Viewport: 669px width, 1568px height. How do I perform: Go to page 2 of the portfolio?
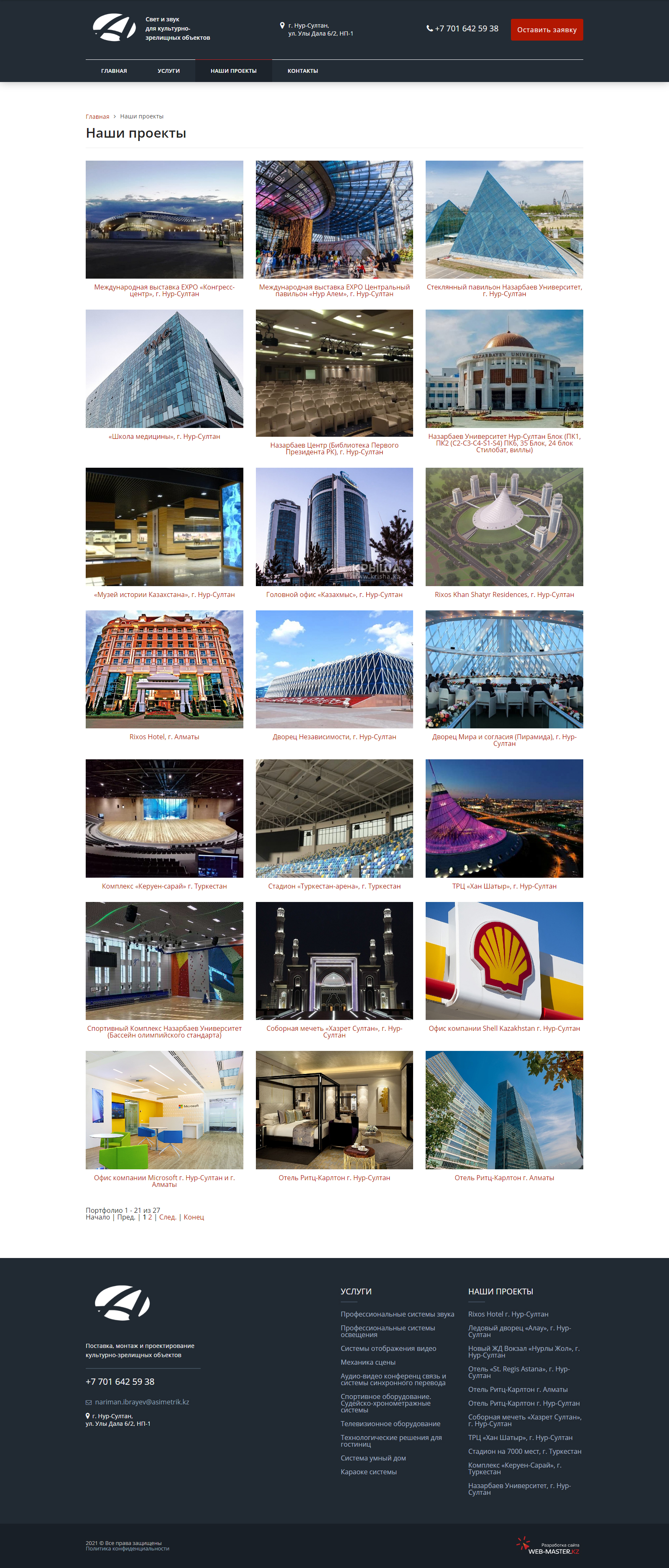pos(150,1217)
